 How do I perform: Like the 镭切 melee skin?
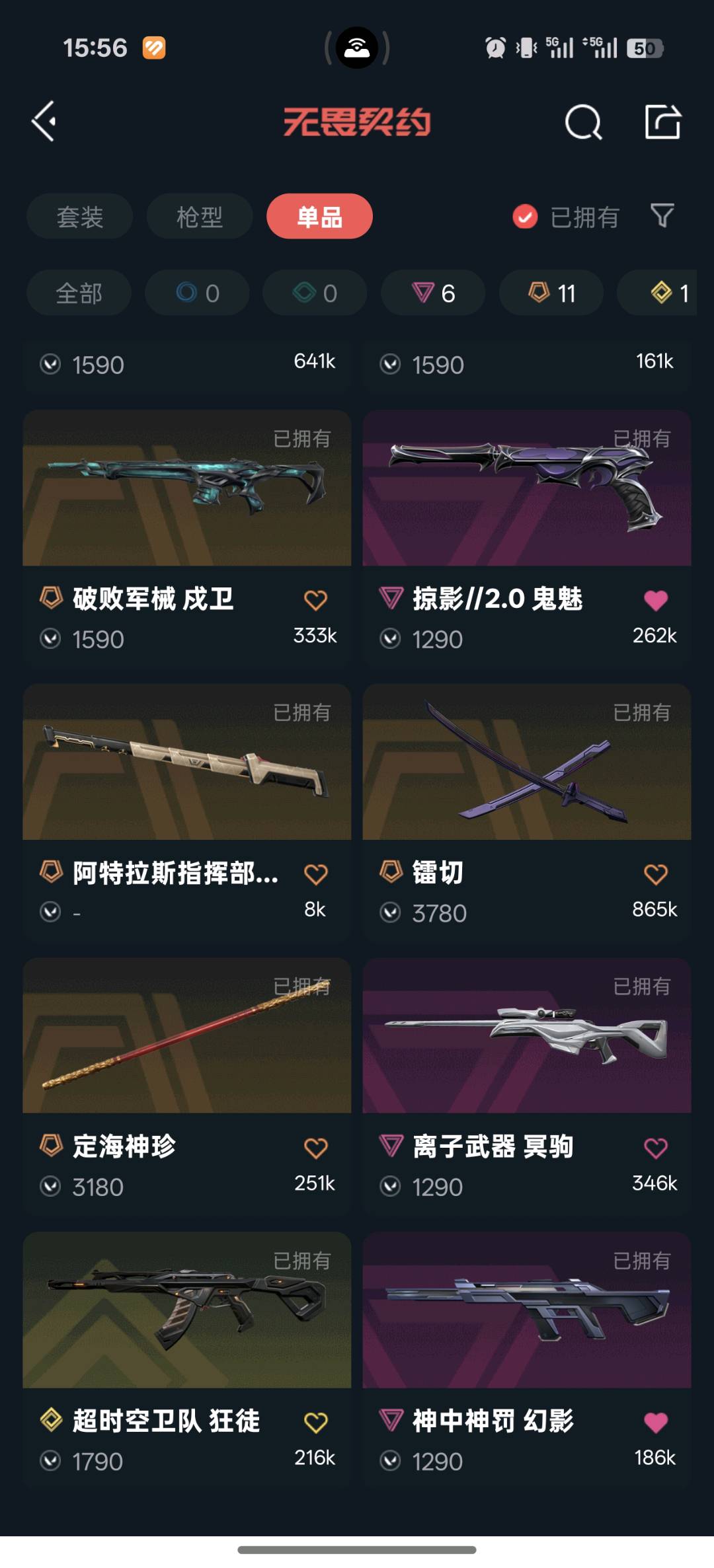click(656, 874)
